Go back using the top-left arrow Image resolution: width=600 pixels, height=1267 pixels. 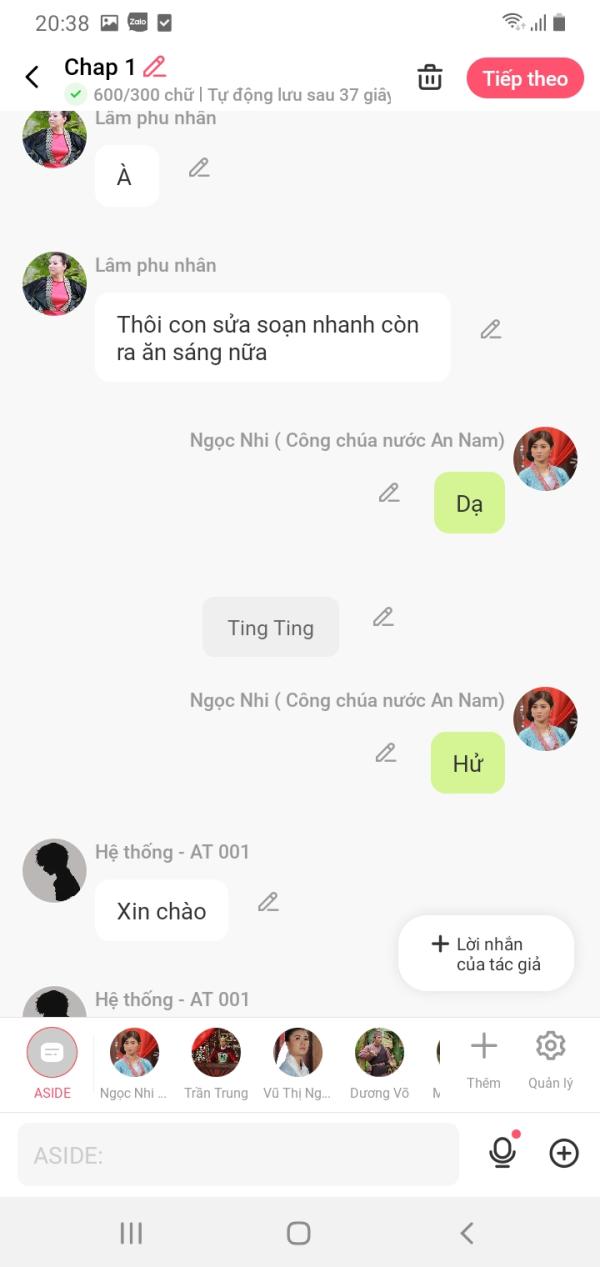(x=32, y=77)
